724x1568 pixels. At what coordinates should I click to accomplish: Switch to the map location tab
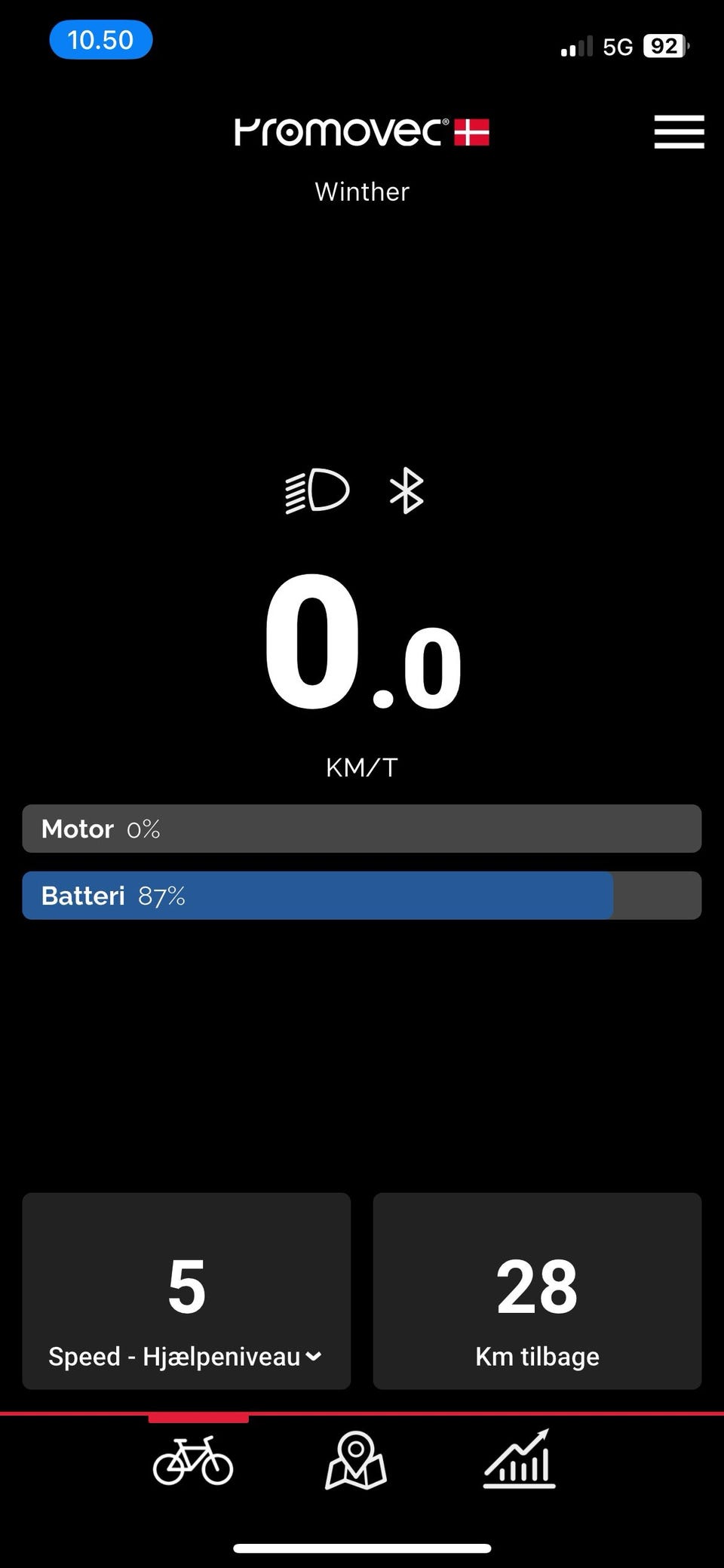point(356,1460)
